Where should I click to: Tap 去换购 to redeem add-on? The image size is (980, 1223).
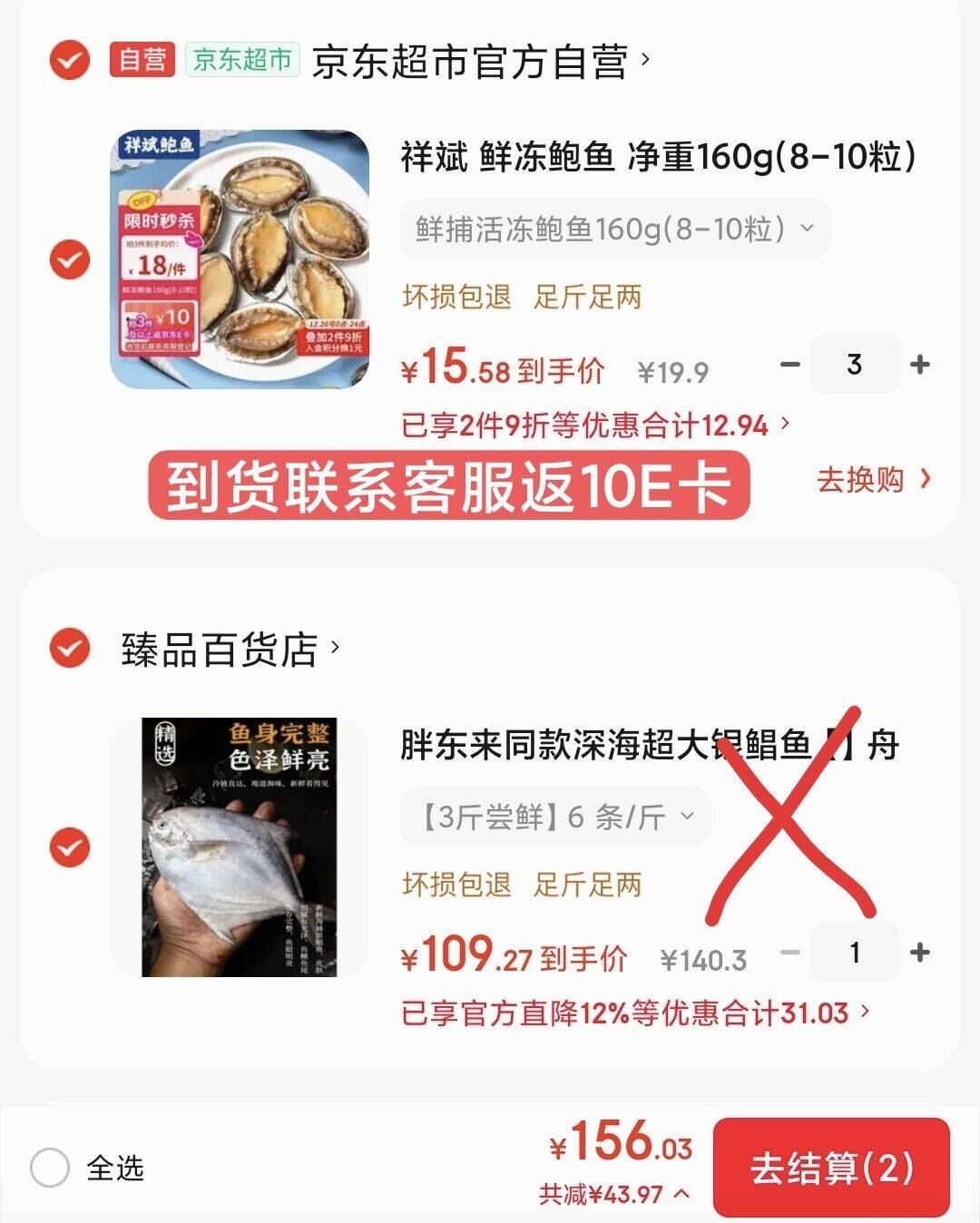[873, 479]
